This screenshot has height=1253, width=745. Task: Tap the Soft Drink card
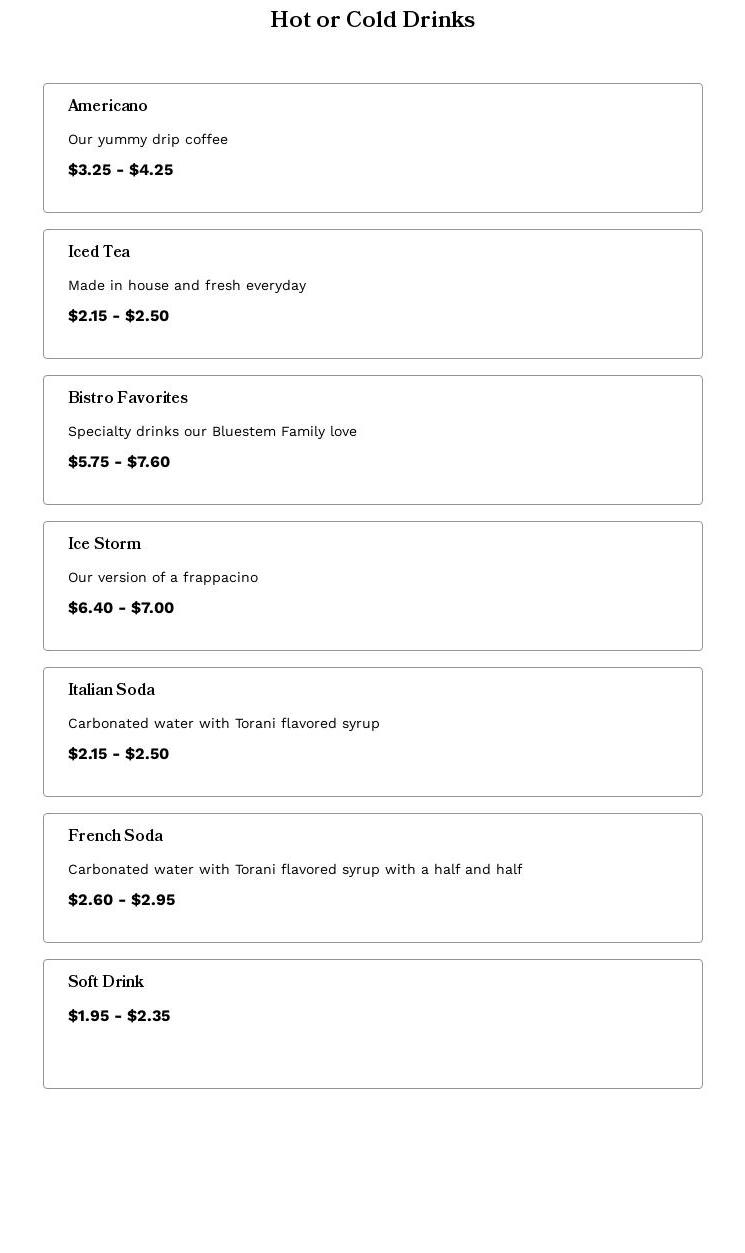(372, 1024)
